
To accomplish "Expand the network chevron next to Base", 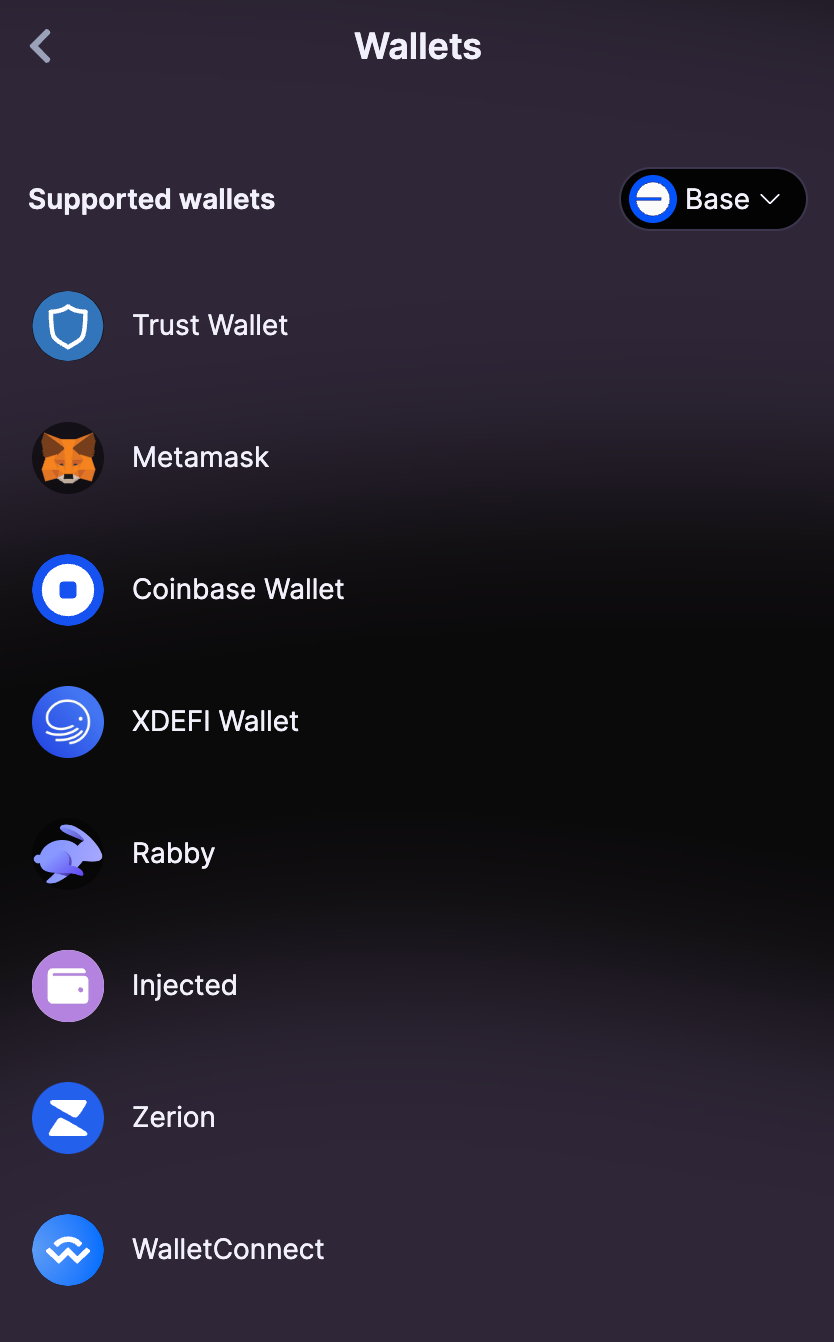I will (x=771, y=199).
